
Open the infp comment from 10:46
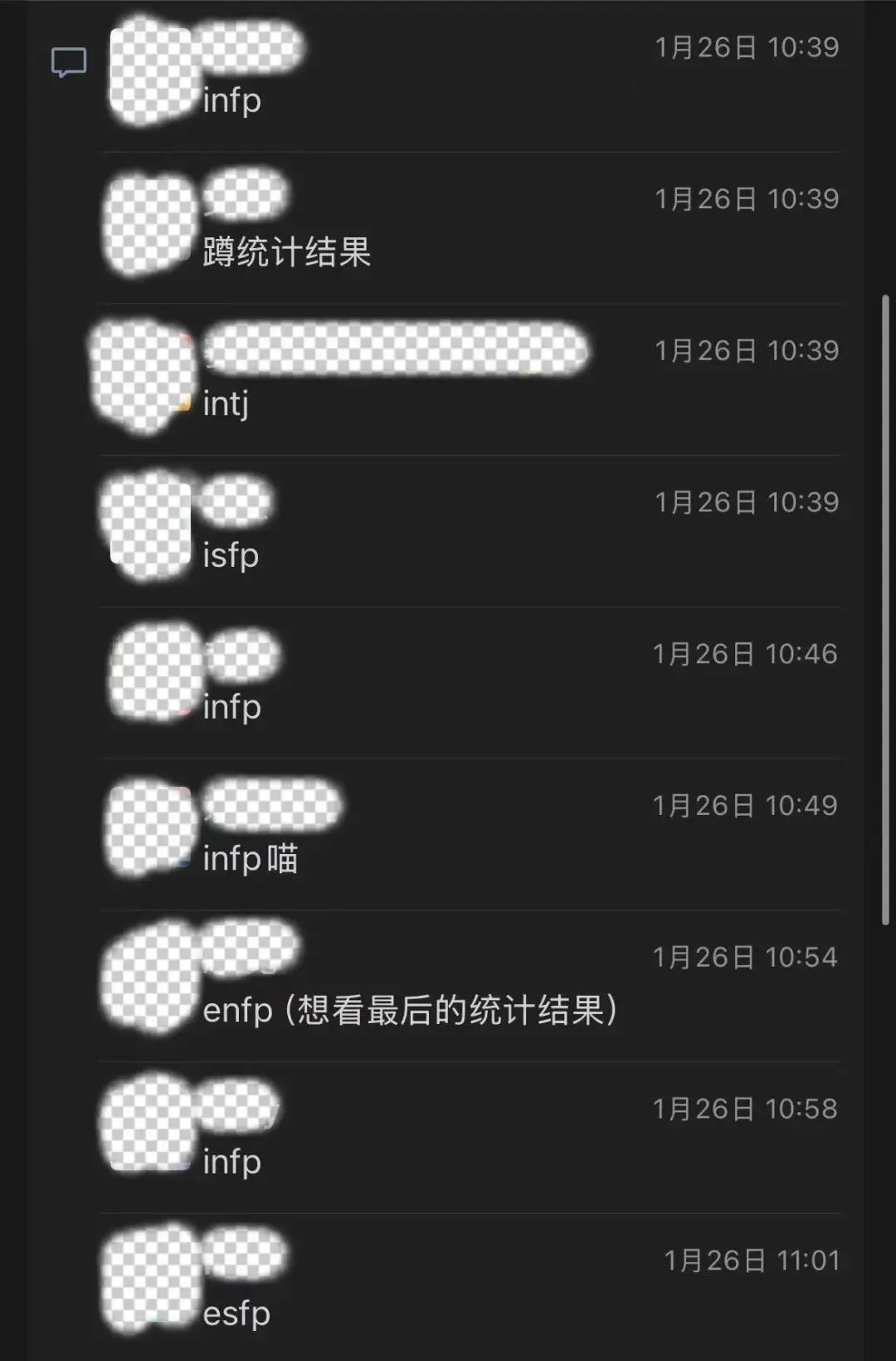pyautogui.click(x=232, y=707)
